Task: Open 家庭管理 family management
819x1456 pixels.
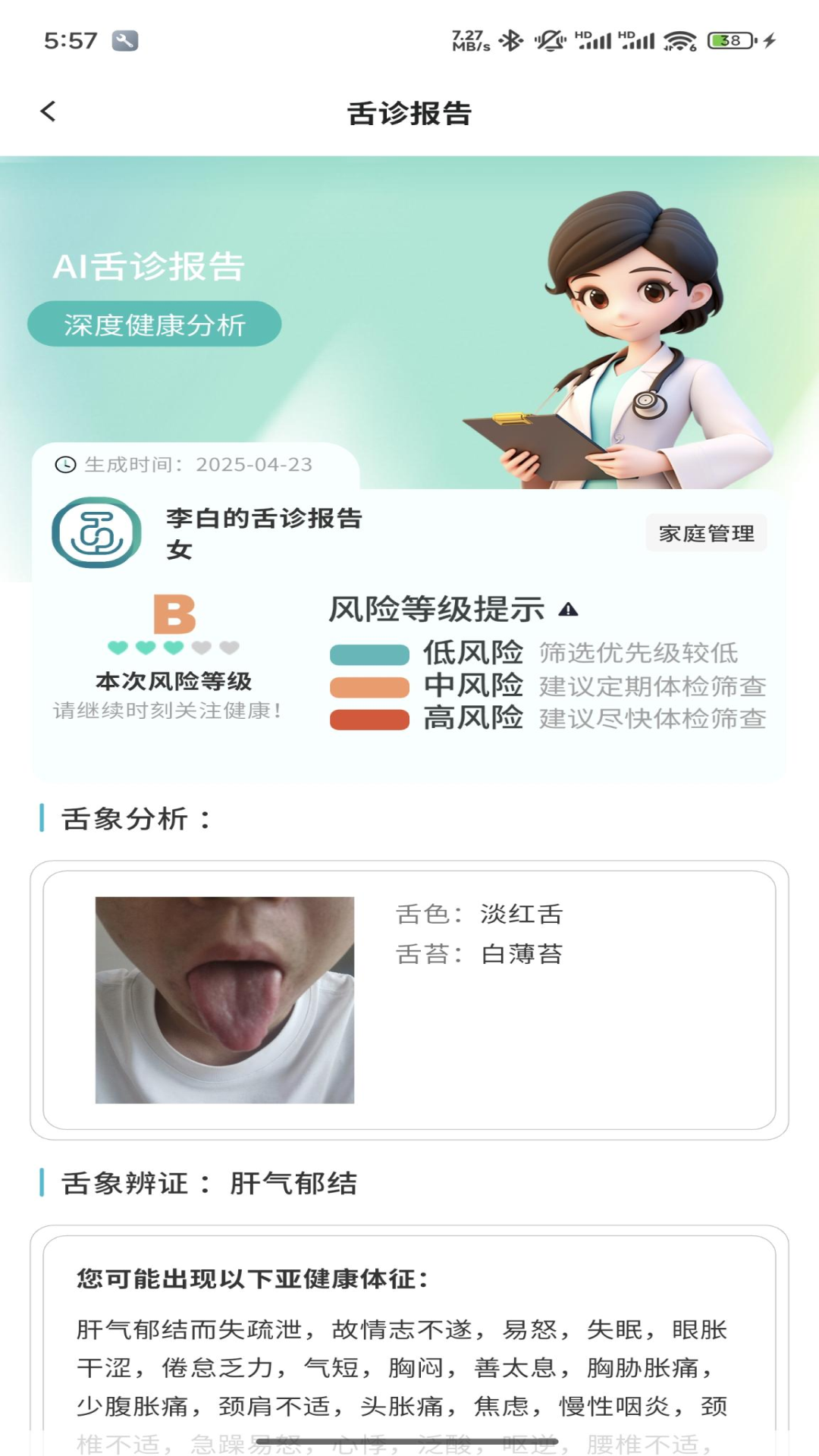Action: pyautogui.click(x=706, y=532)
